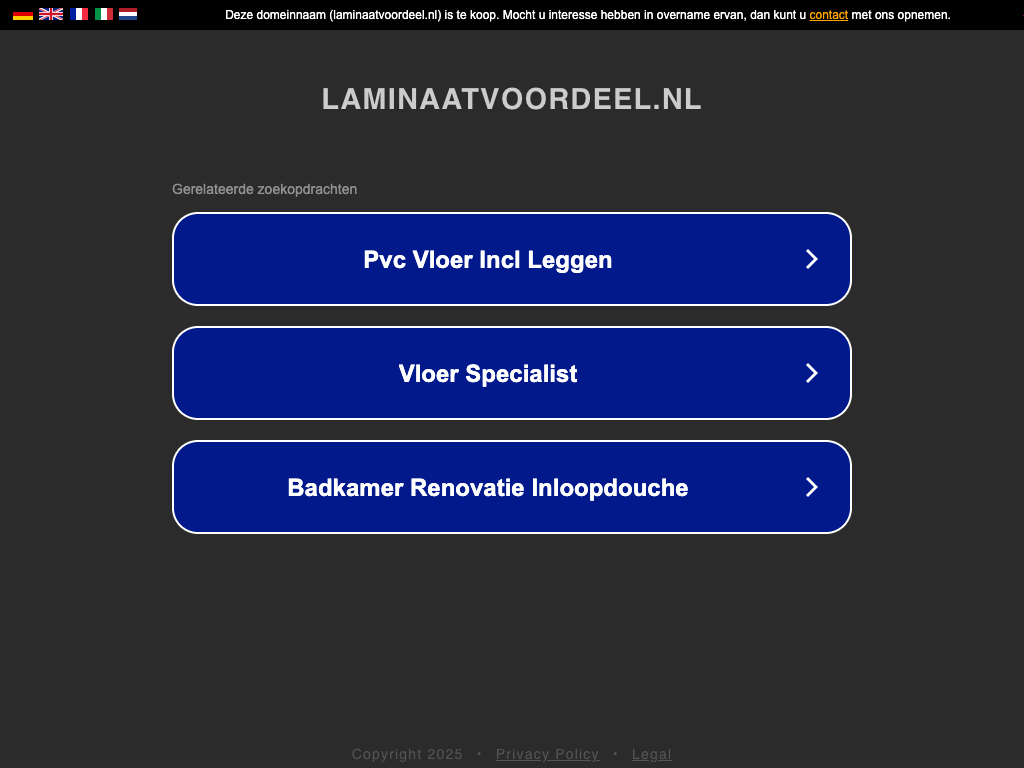Open Badkamer Renovatie Inloopdouche search
This screenshot has height=768, width=1024.
point(512,487)
